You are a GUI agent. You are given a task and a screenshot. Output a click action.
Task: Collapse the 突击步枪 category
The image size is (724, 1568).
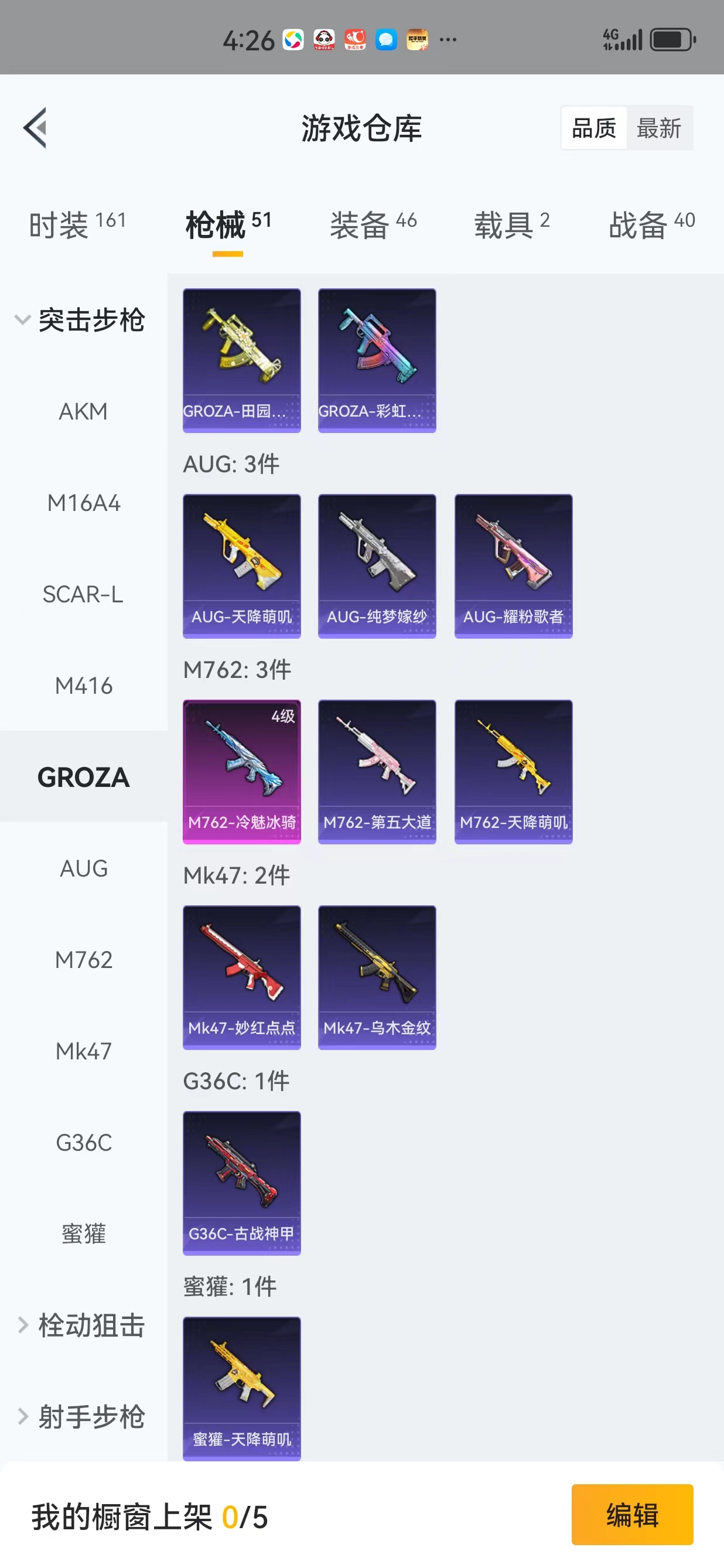(x=80, y=319)
